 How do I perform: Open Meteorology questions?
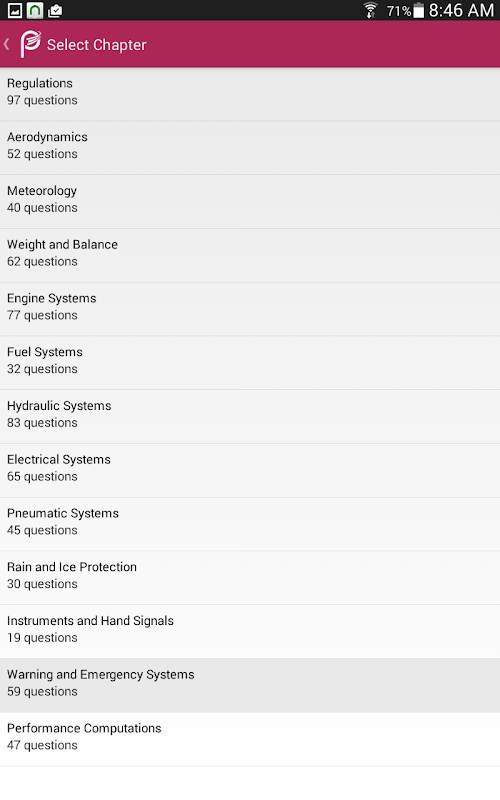(x=250, y=202)
